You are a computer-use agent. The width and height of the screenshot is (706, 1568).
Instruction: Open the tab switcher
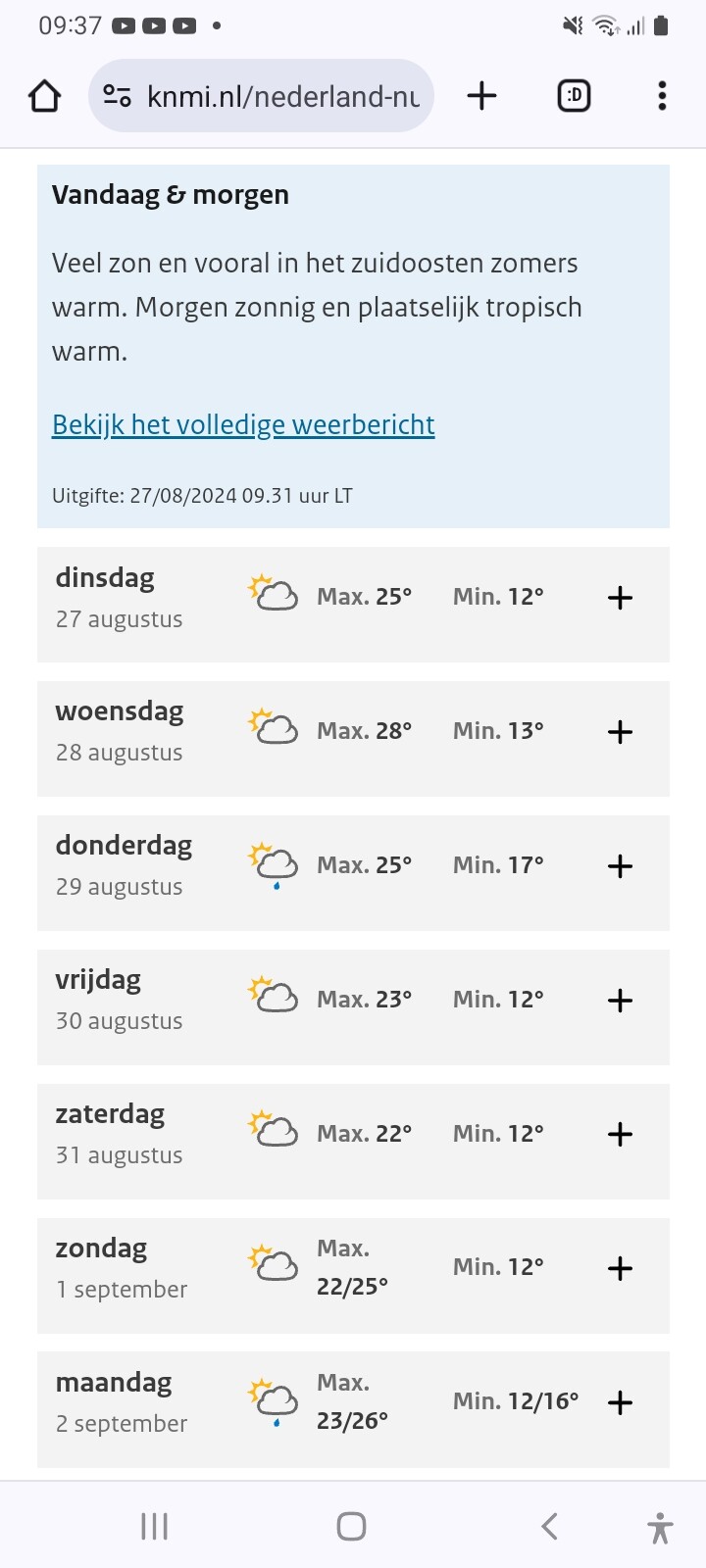point(574,96)
